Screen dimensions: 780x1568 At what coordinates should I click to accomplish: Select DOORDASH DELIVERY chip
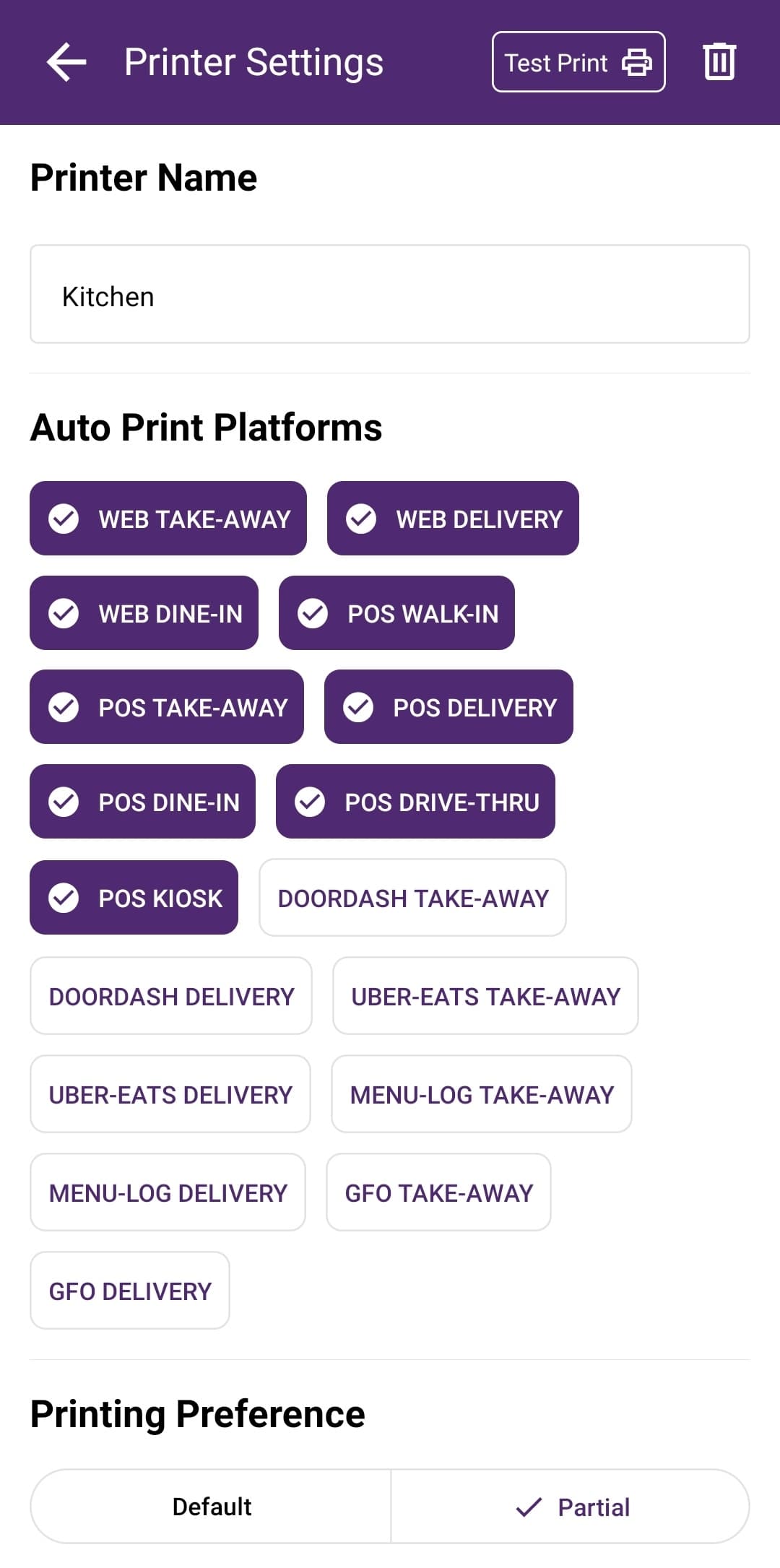[x=171, y=996]
